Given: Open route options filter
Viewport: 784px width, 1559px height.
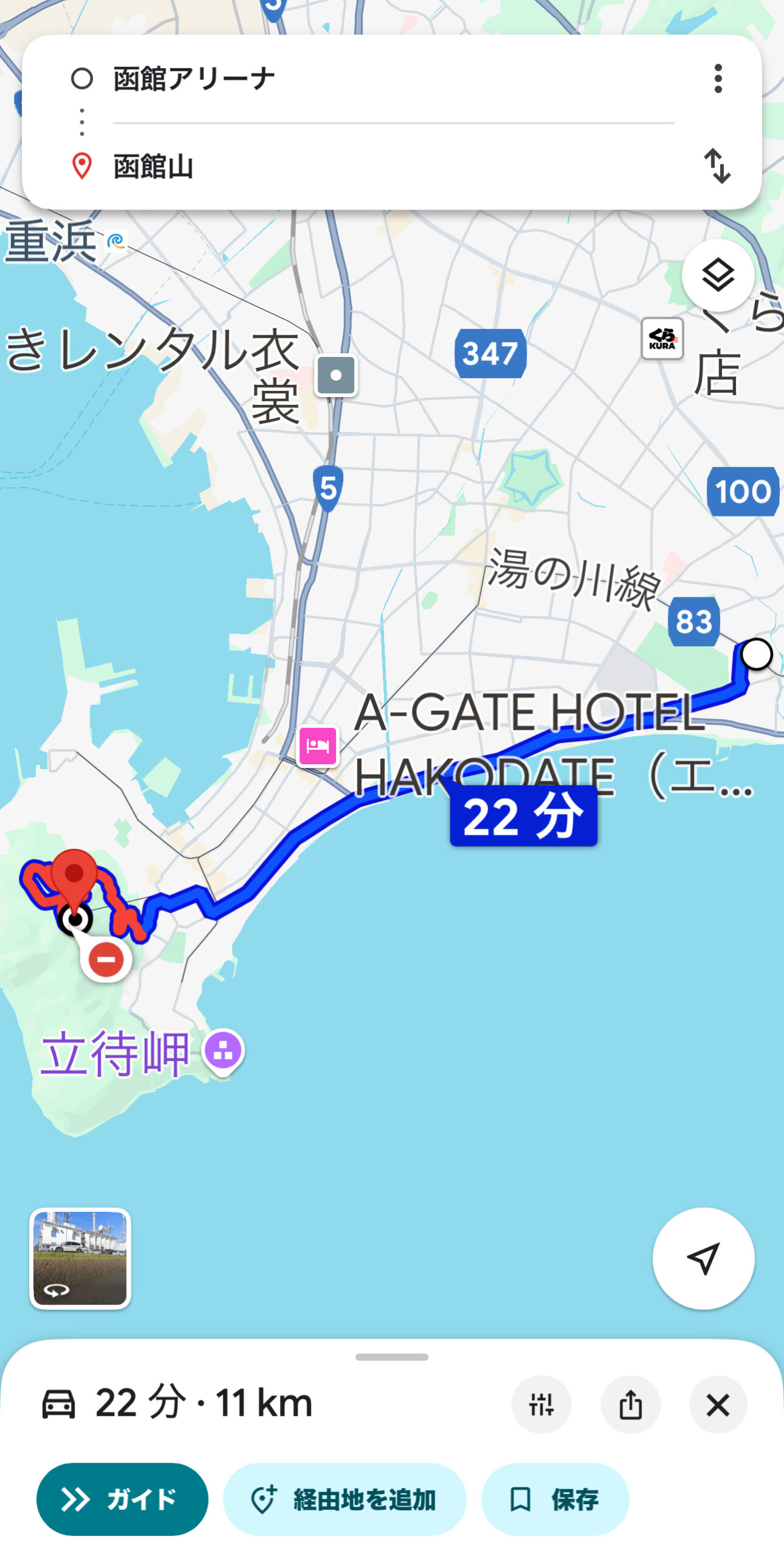Looking at the screenshot, I should [541, 1405].
